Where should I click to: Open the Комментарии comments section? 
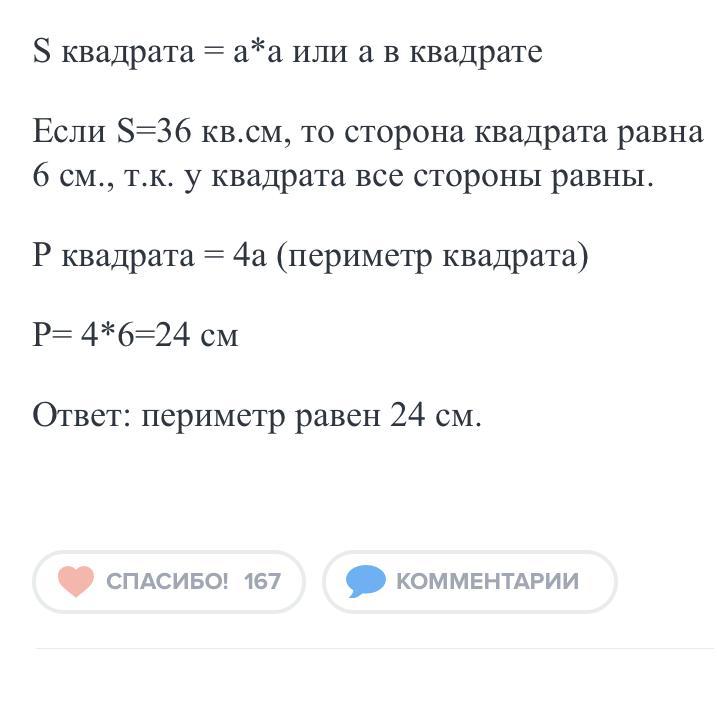[x=469, y=581]
